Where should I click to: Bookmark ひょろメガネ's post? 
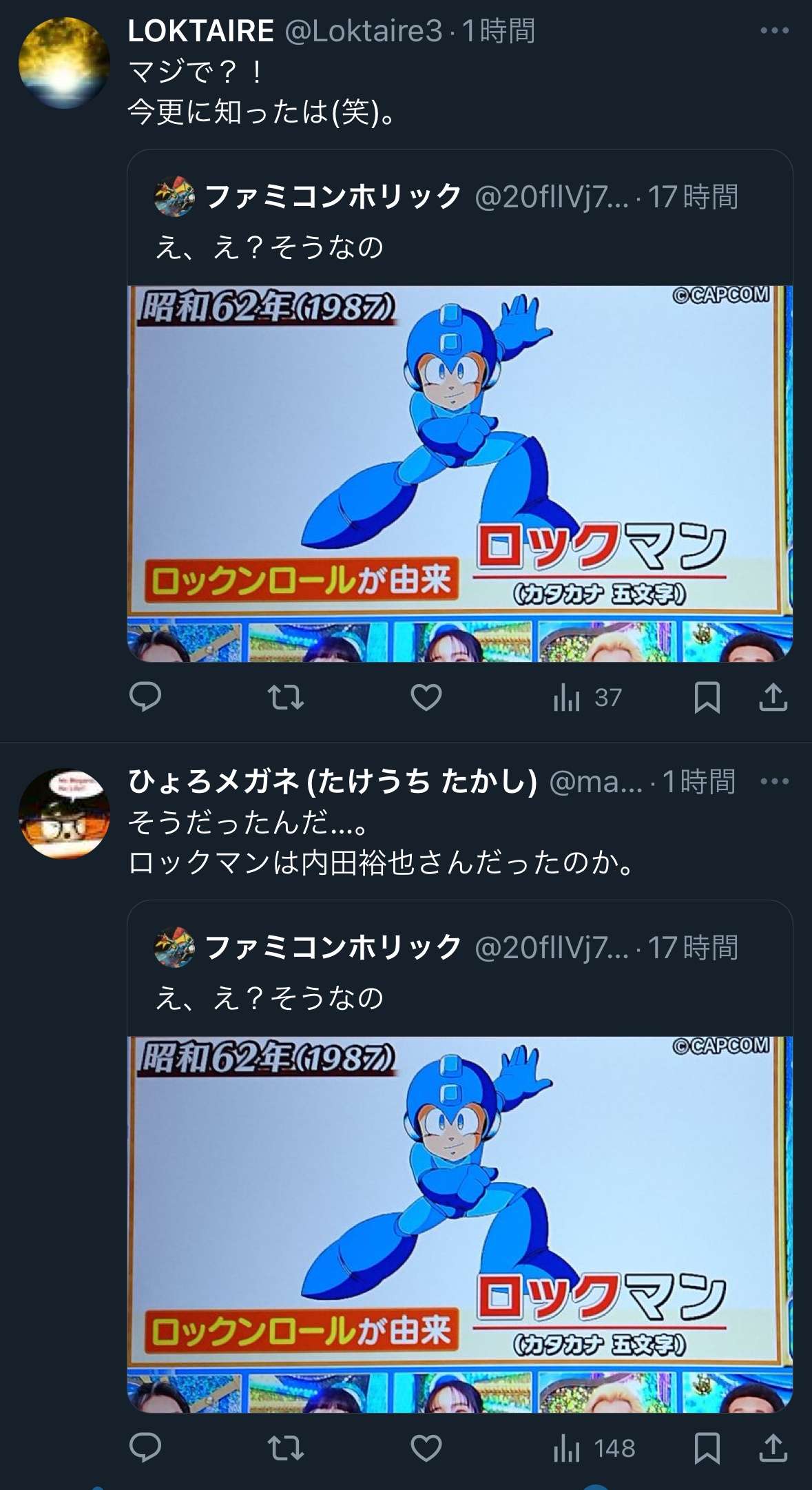(707, 1448)
